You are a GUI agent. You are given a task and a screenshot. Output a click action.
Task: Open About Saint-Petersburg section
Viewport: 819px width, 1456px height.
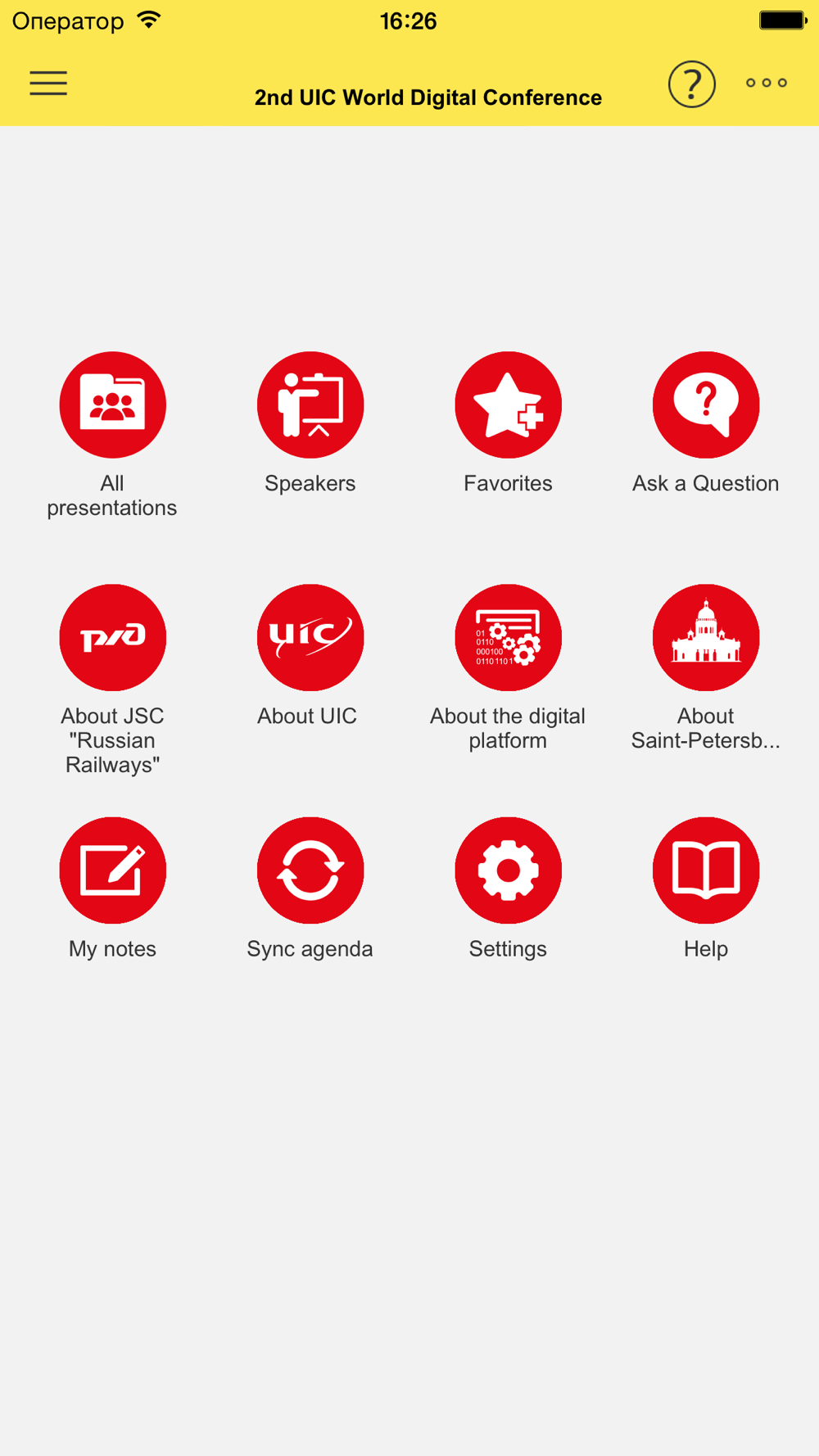tap(706, 637)
